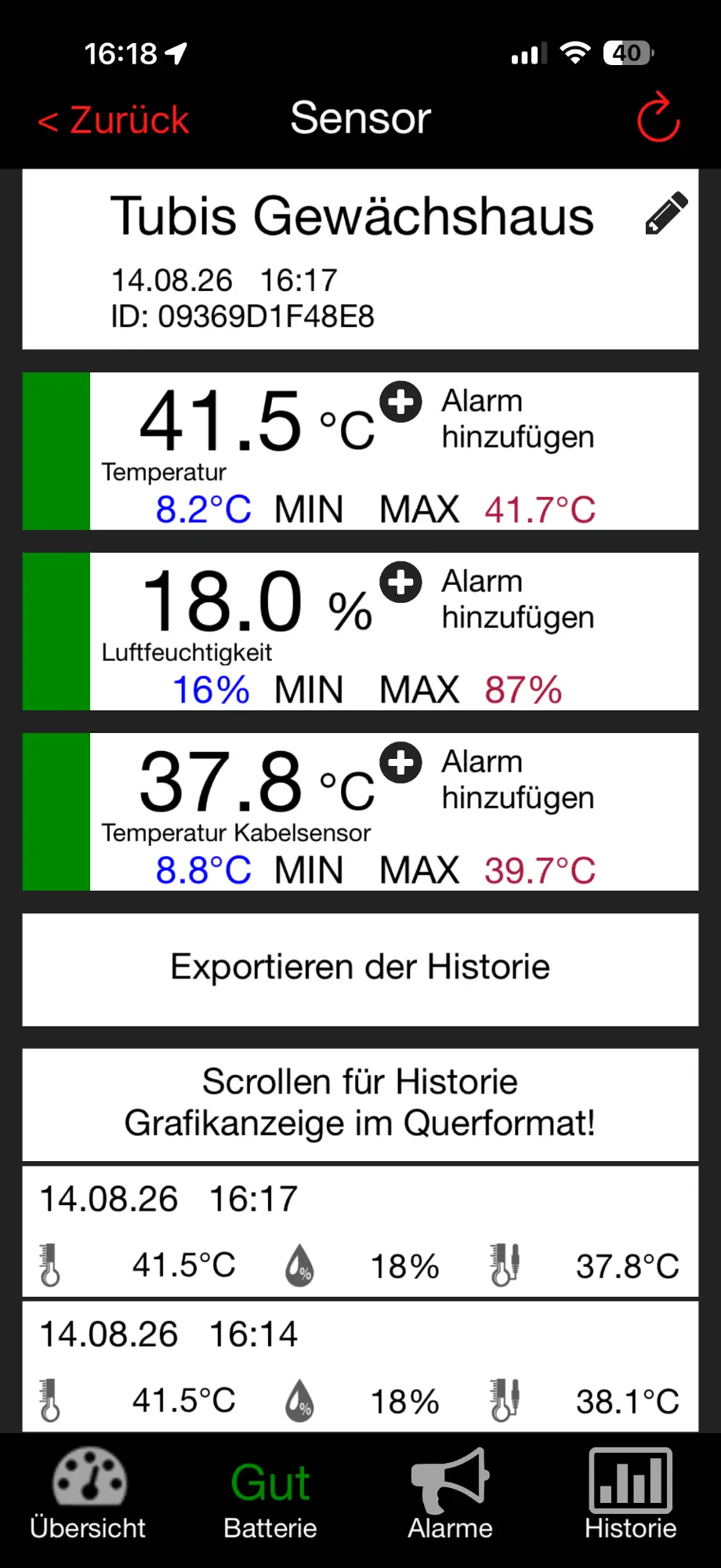Tap Exportieren der Historie

point(360,970)
